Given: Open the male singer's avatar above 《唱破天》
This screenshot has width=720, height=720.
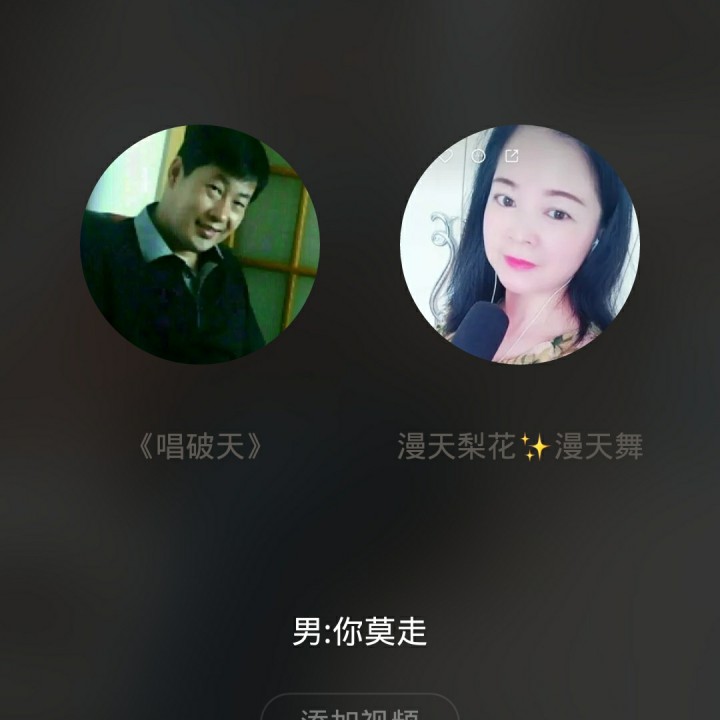Looking at the screenshot, I should (200, 244).
